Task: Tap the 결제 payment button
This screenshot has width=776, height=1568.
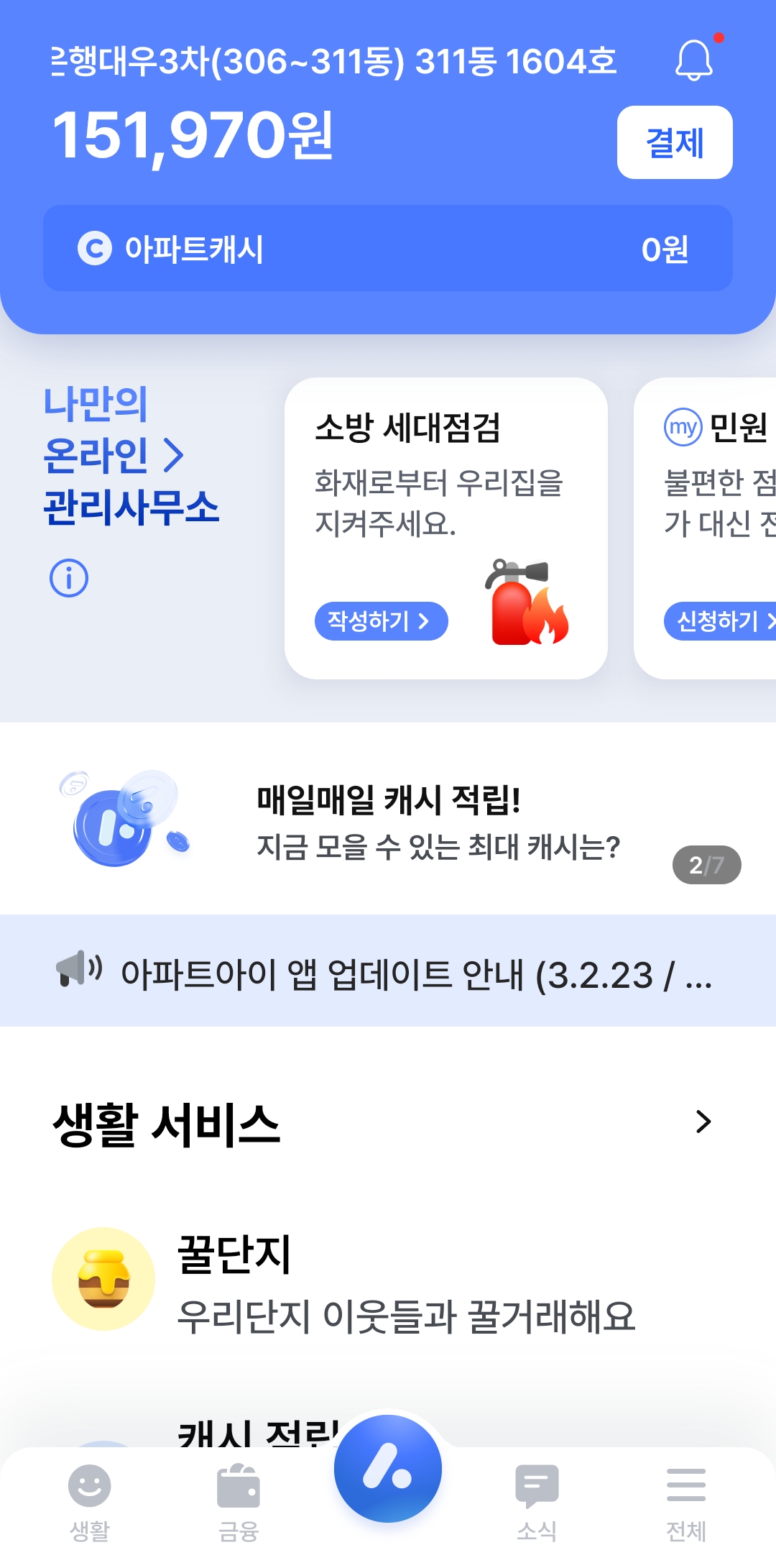Action: click(675, 142)
